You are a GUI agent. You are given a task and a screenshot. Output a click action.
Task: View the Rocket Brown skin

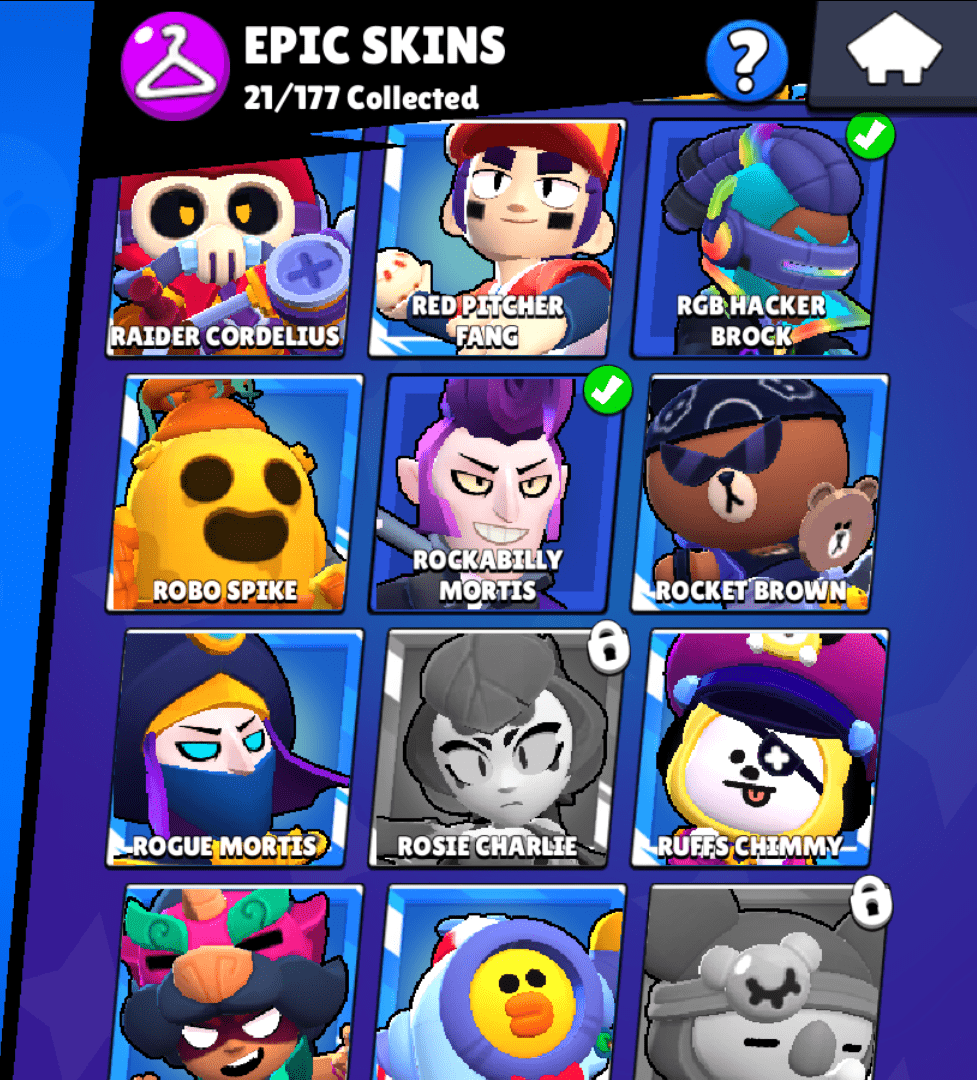click(x=762, y=492)
